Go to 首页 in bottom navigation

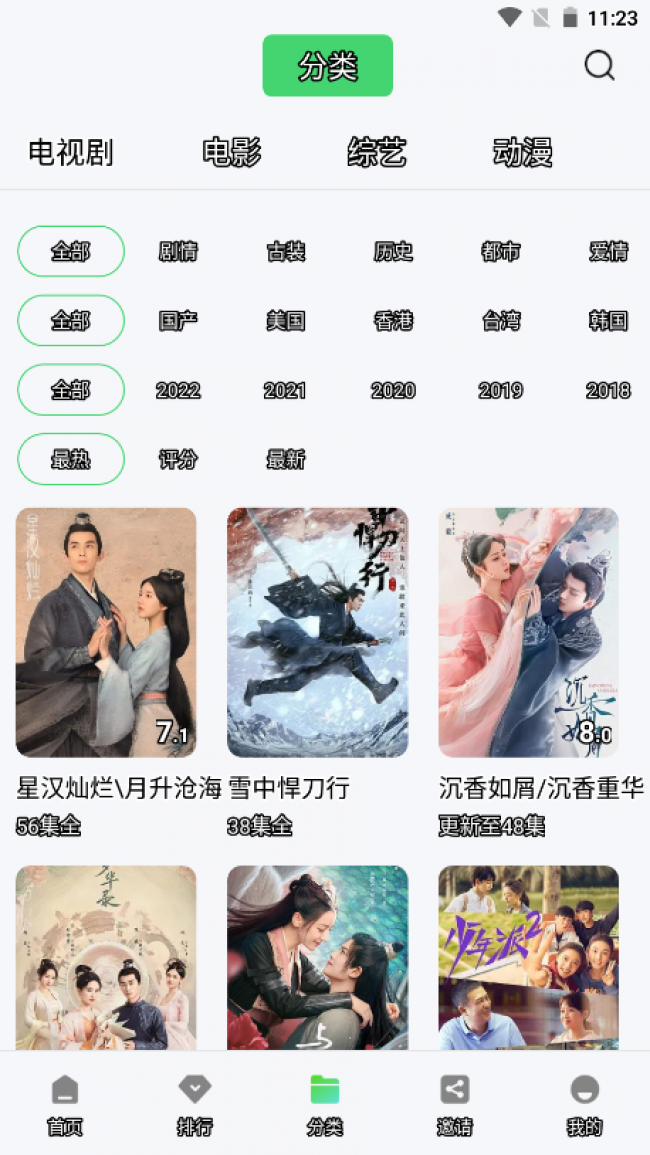[x=65, y=1105]
